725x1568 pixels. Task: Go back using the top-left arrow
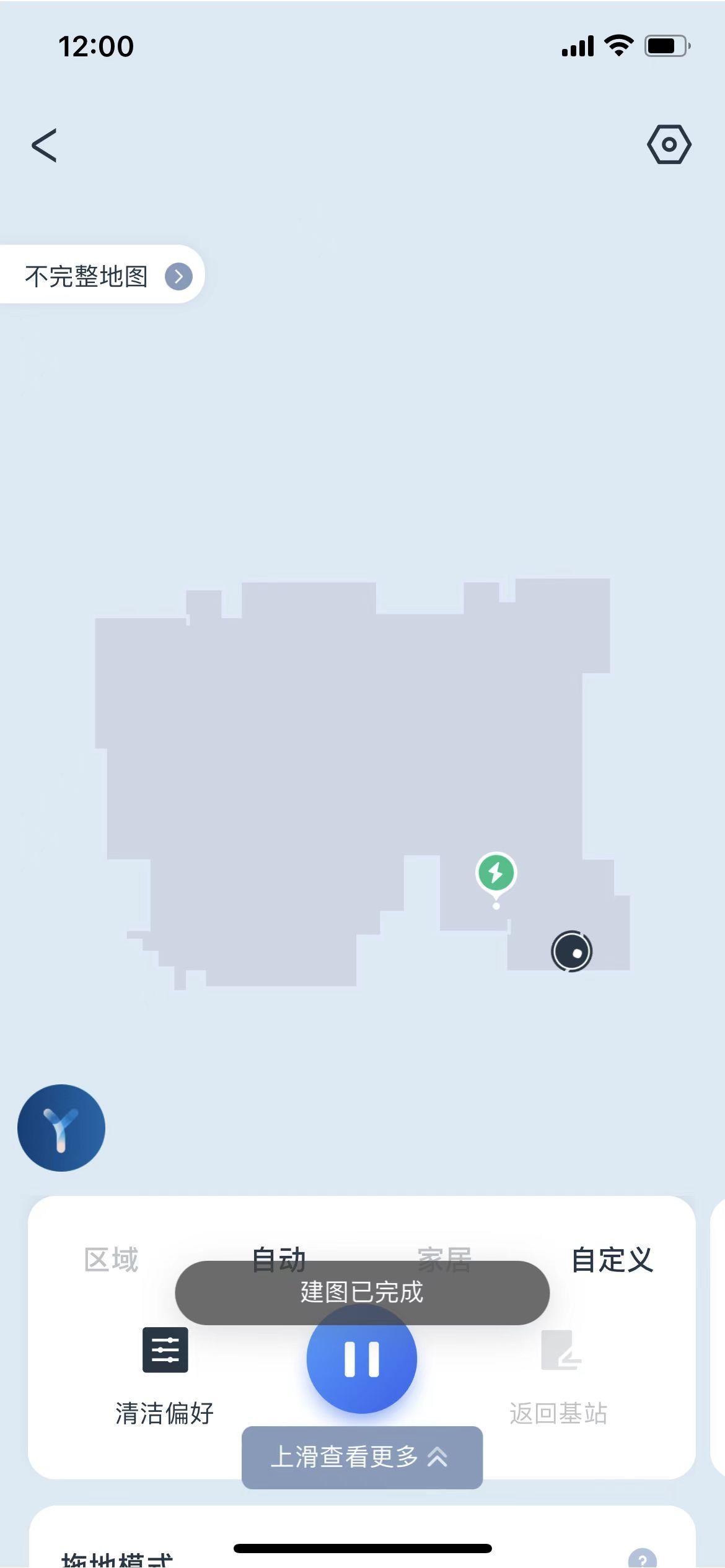coord(45,146)
